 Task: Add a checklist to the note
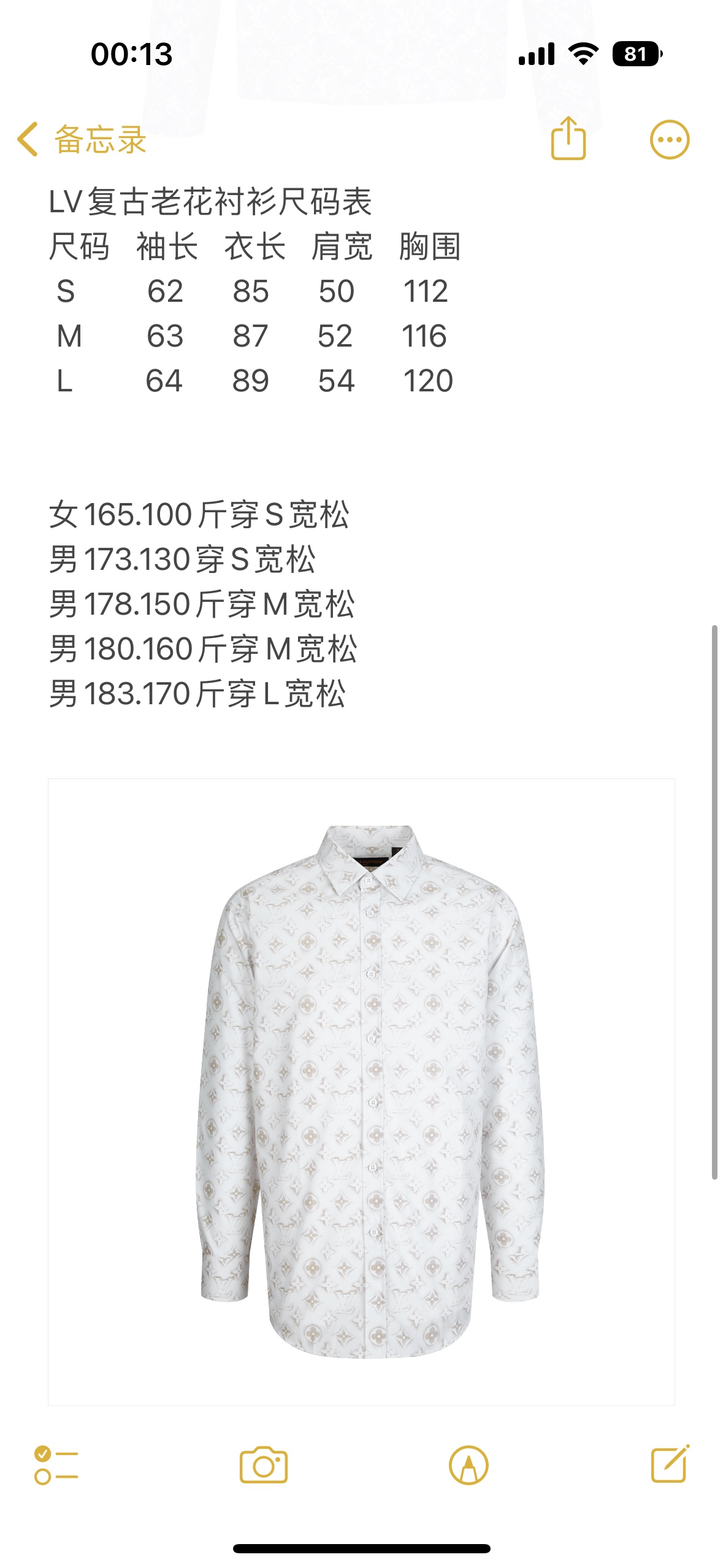(56, 1465)
